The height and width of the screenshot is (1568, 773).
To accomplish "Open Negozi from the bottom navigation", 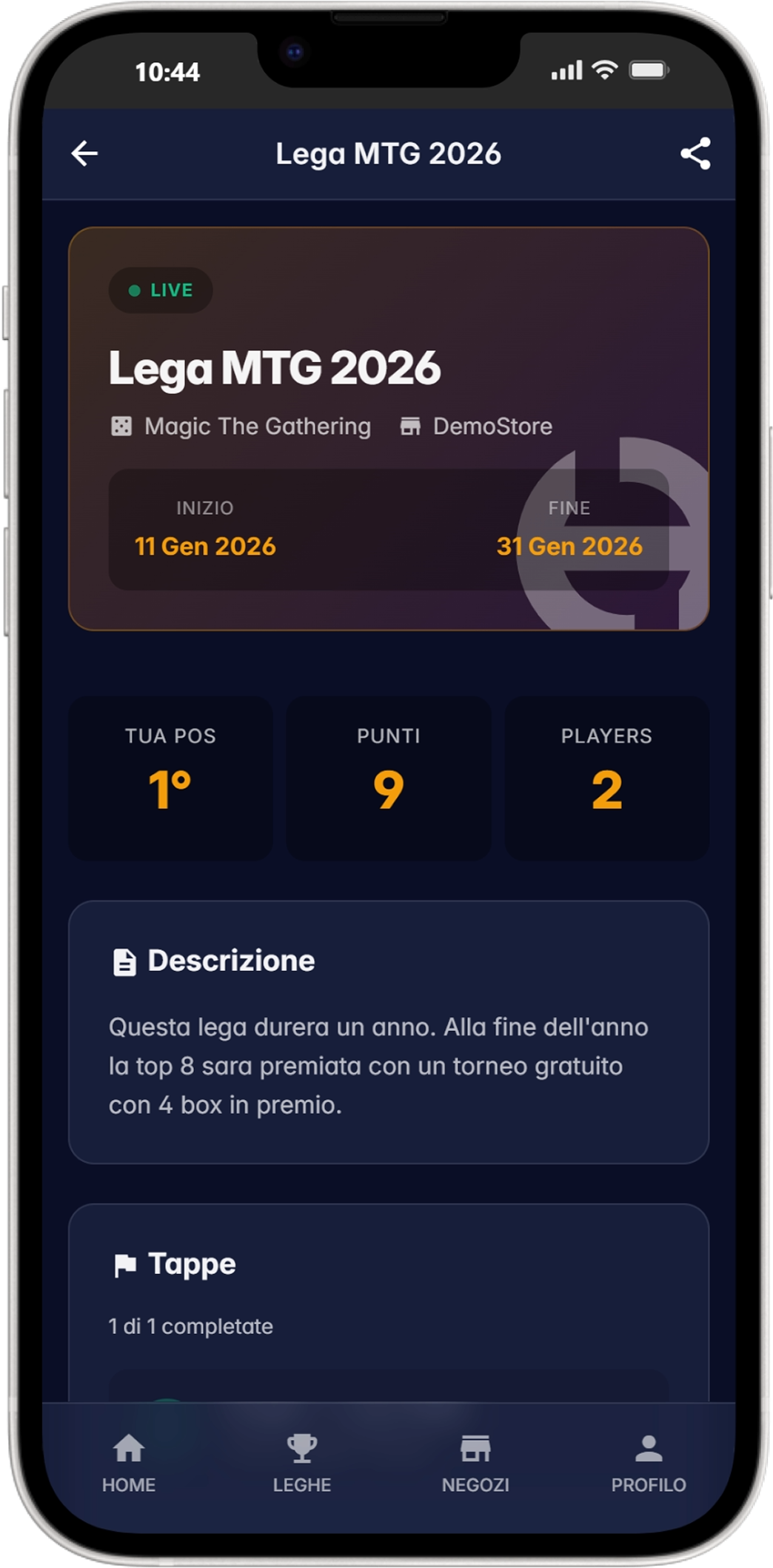I will [475, 1463].
